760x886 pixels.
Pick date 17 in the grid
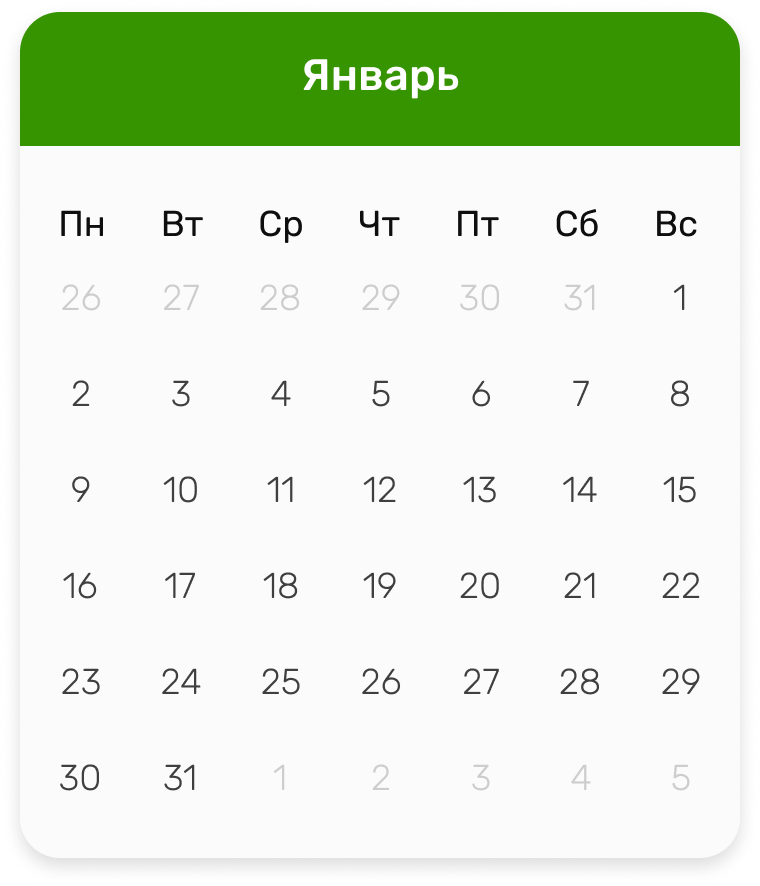point(180,586)
